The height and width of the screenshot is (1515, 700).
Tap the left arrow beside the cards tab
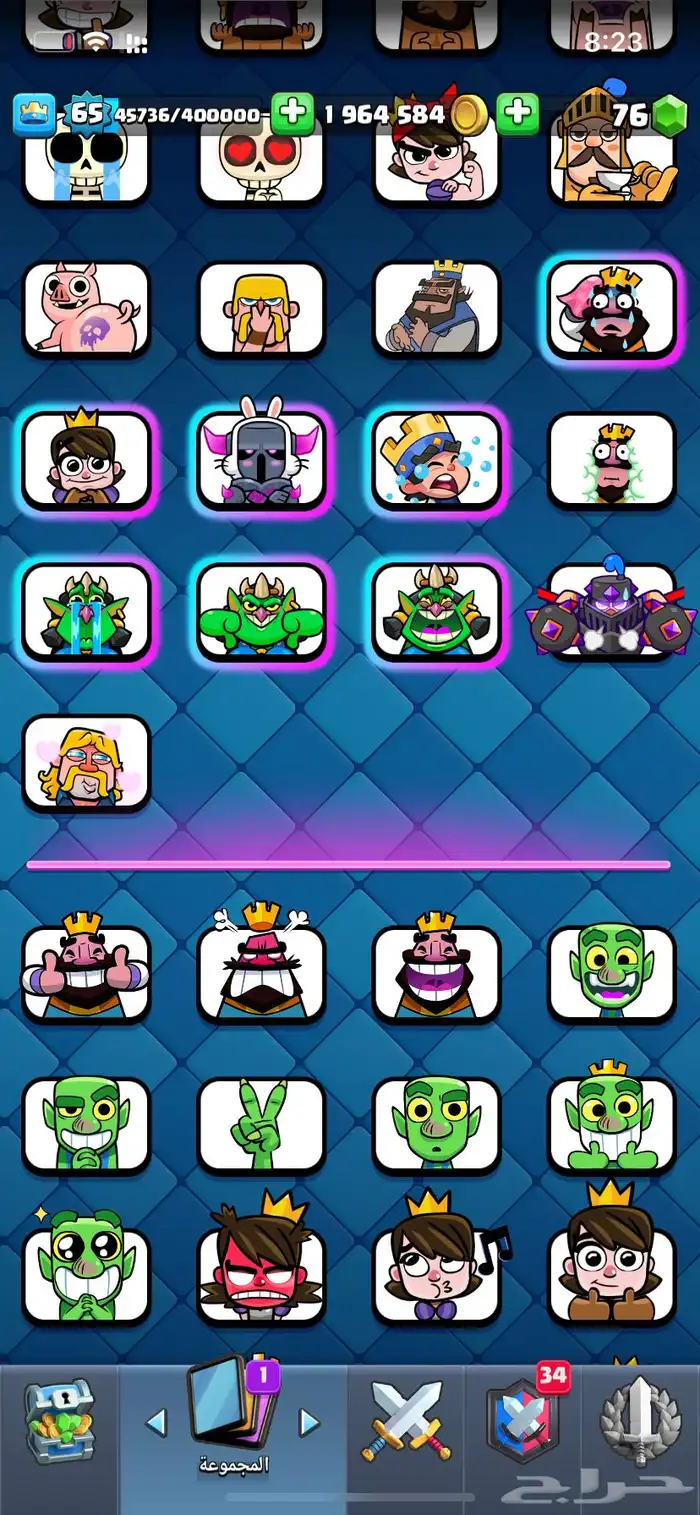[x=156, y=1422]
